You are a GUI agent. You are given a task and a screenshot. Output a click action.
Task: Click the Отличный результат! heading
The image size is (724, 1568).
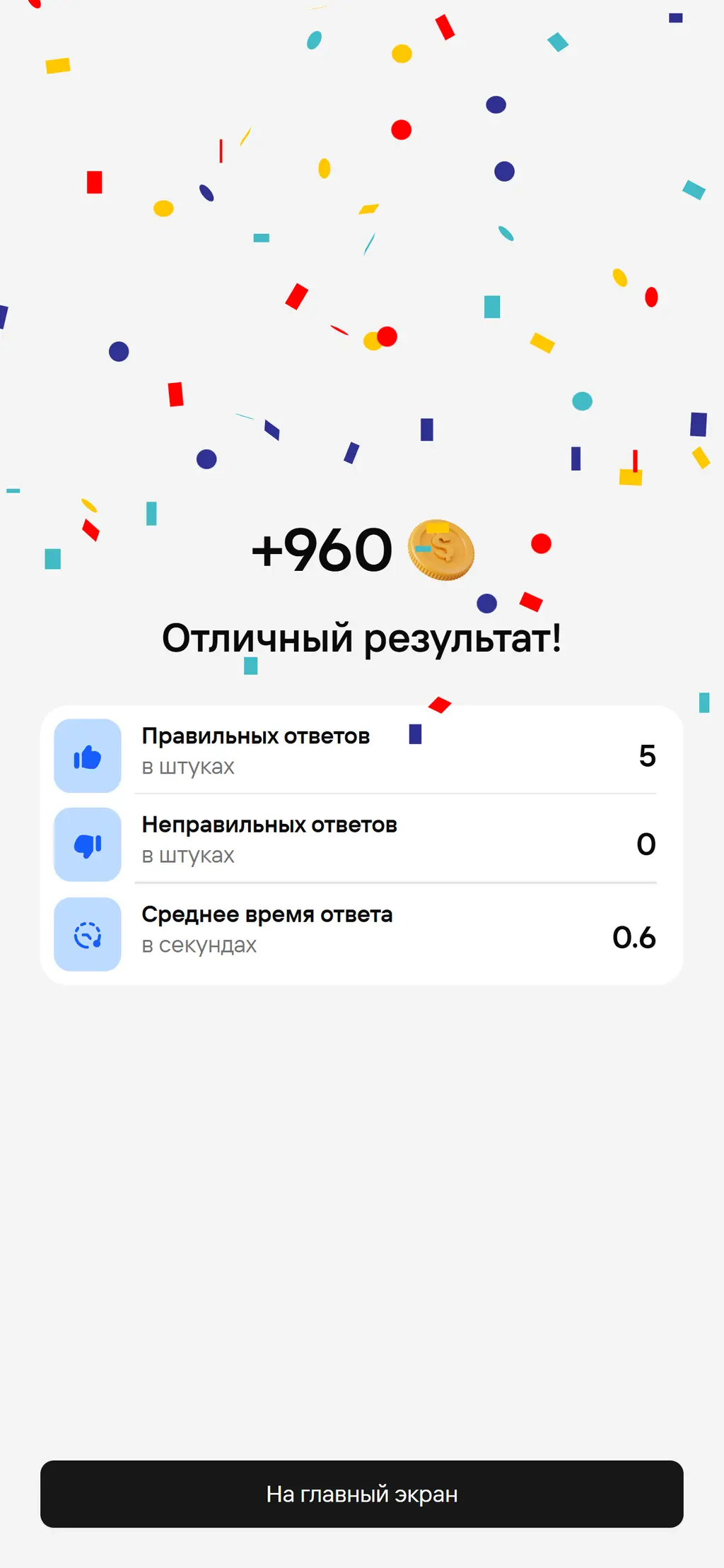coord(362,638)
